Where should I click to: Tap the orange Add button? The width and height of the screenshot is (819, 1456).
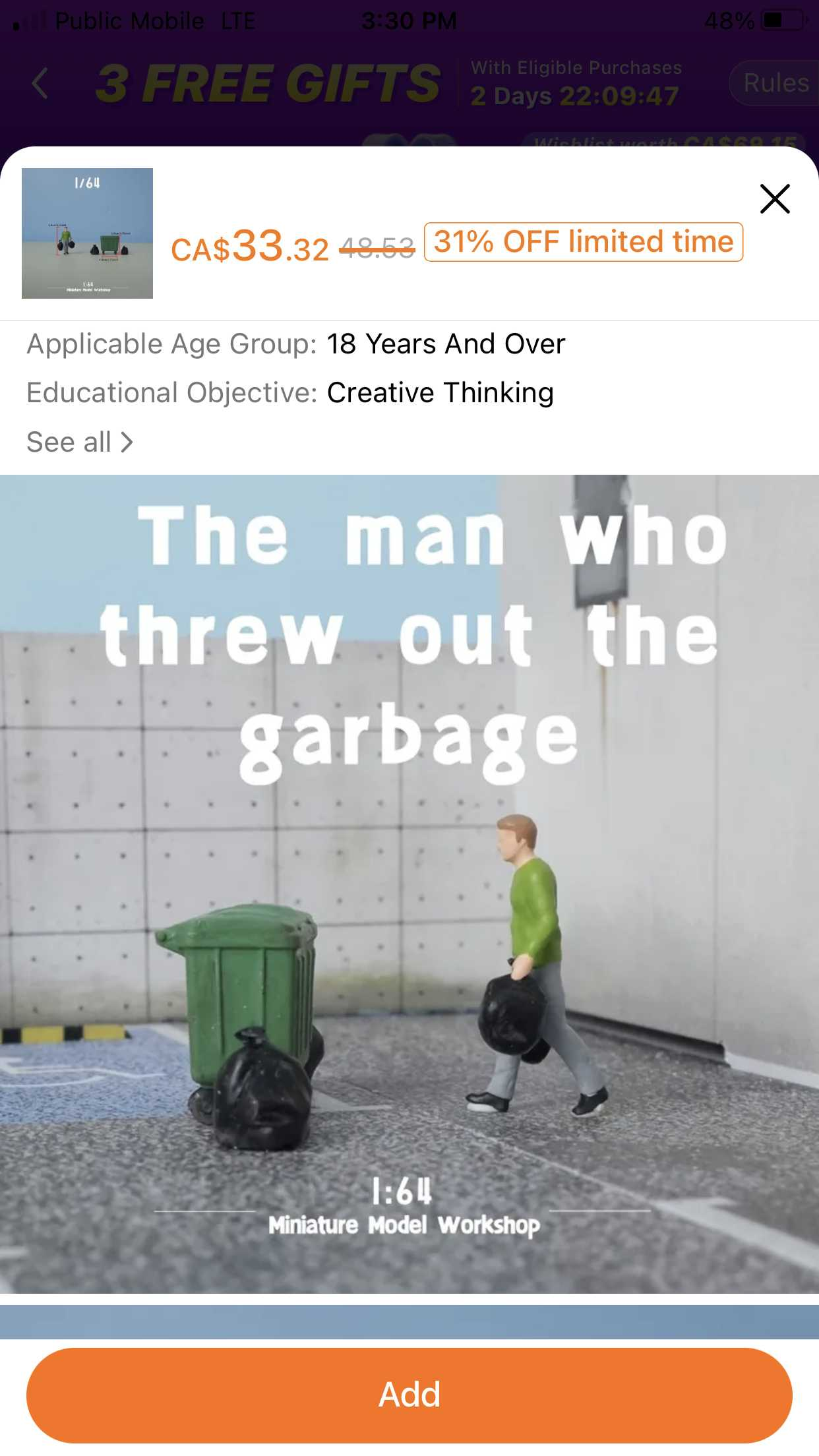[409, 1395]
